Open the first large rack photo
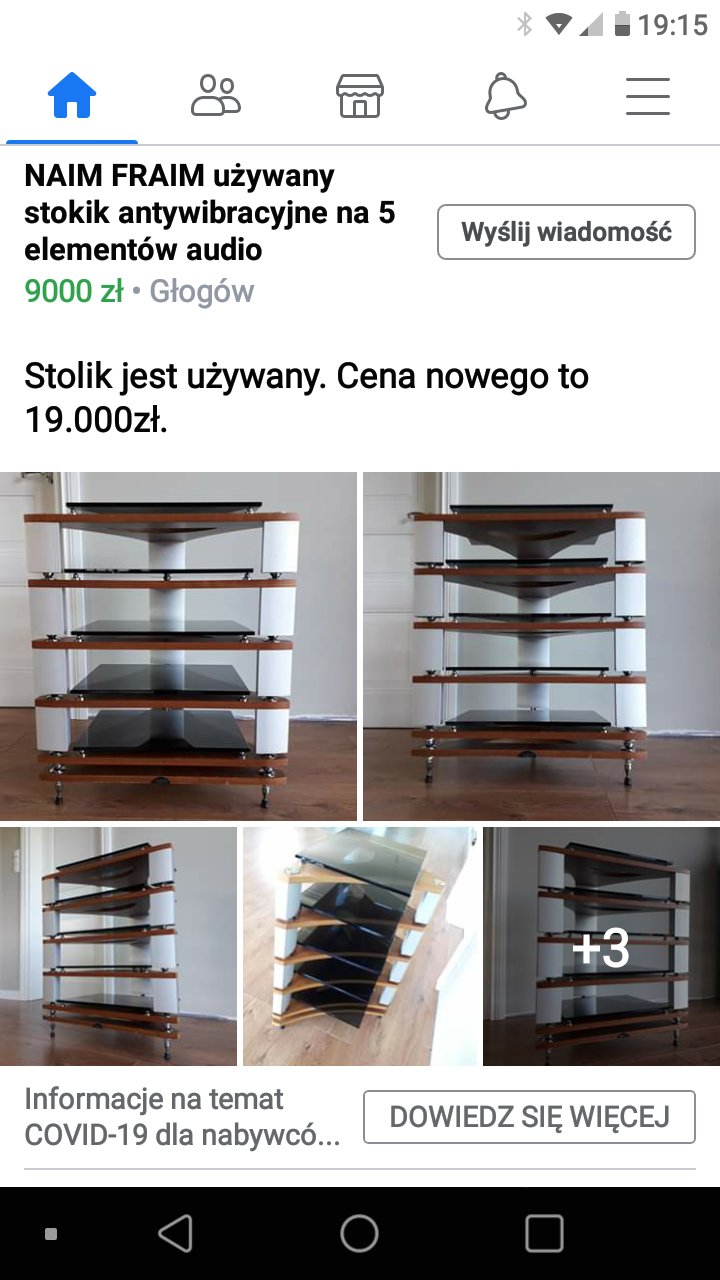This screenshot has width=720, height=1280. (x=178, y=646)
